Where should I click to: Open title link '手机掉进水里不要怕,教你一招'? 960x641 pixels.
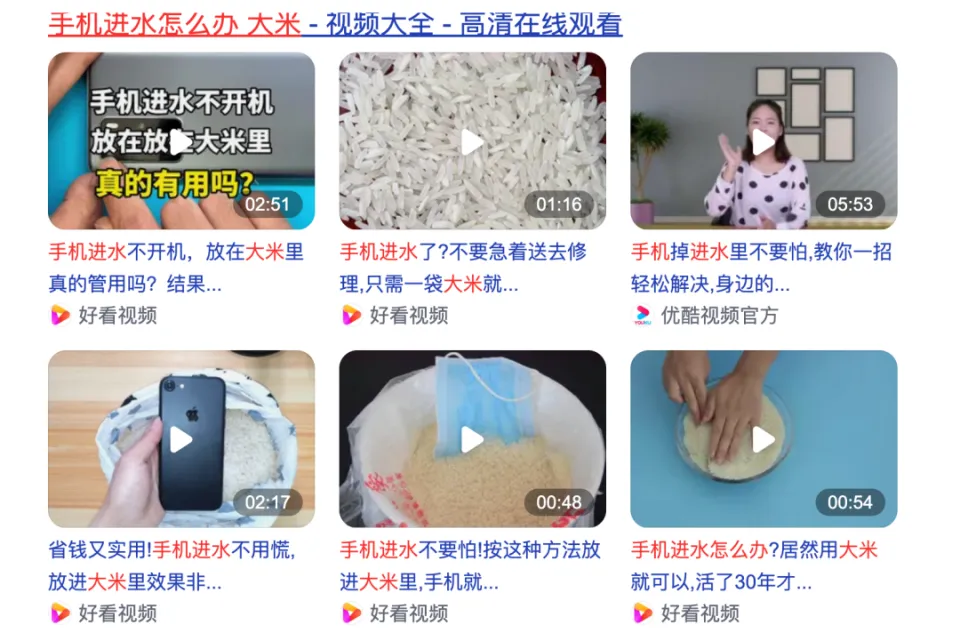760,267
